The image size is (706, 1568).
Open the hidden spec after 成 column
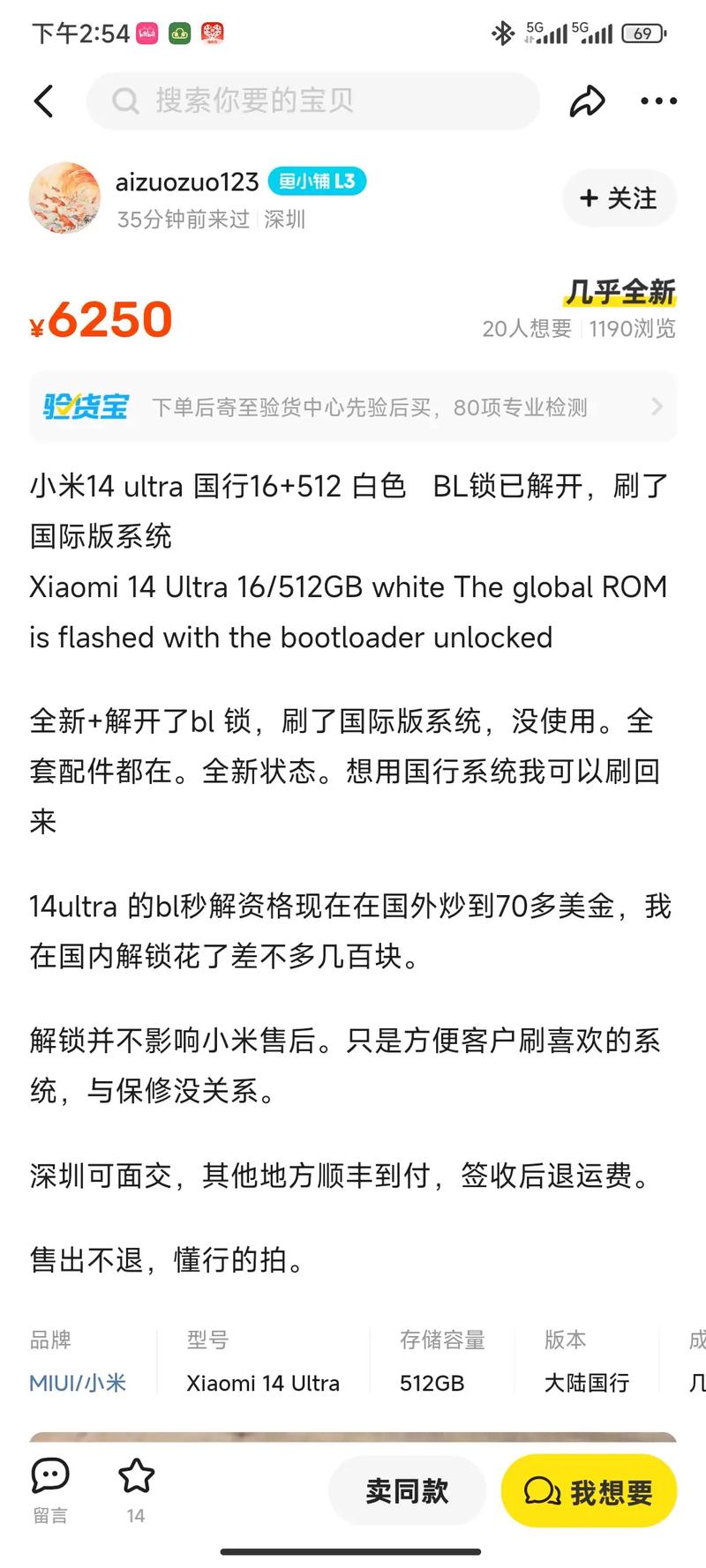tap(695, 1382)
